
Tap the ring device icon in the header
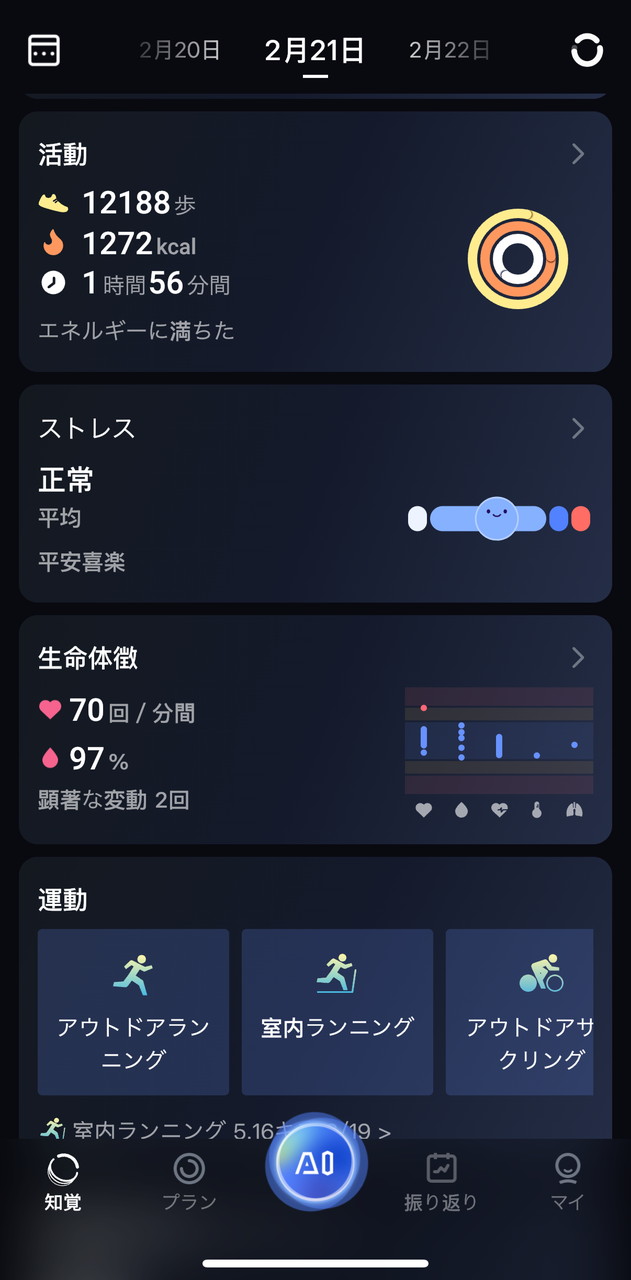587,50
